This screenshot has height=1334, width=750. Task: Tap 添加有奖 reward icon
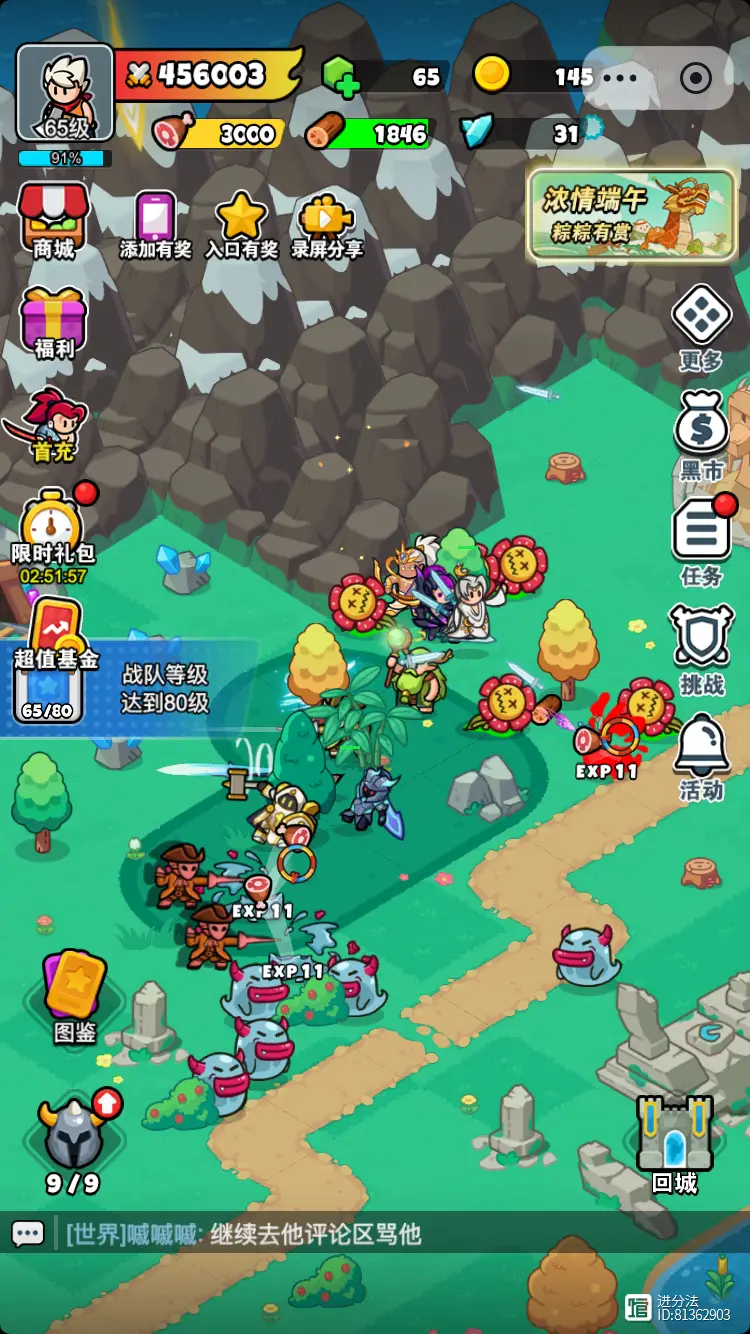[155, 222]
